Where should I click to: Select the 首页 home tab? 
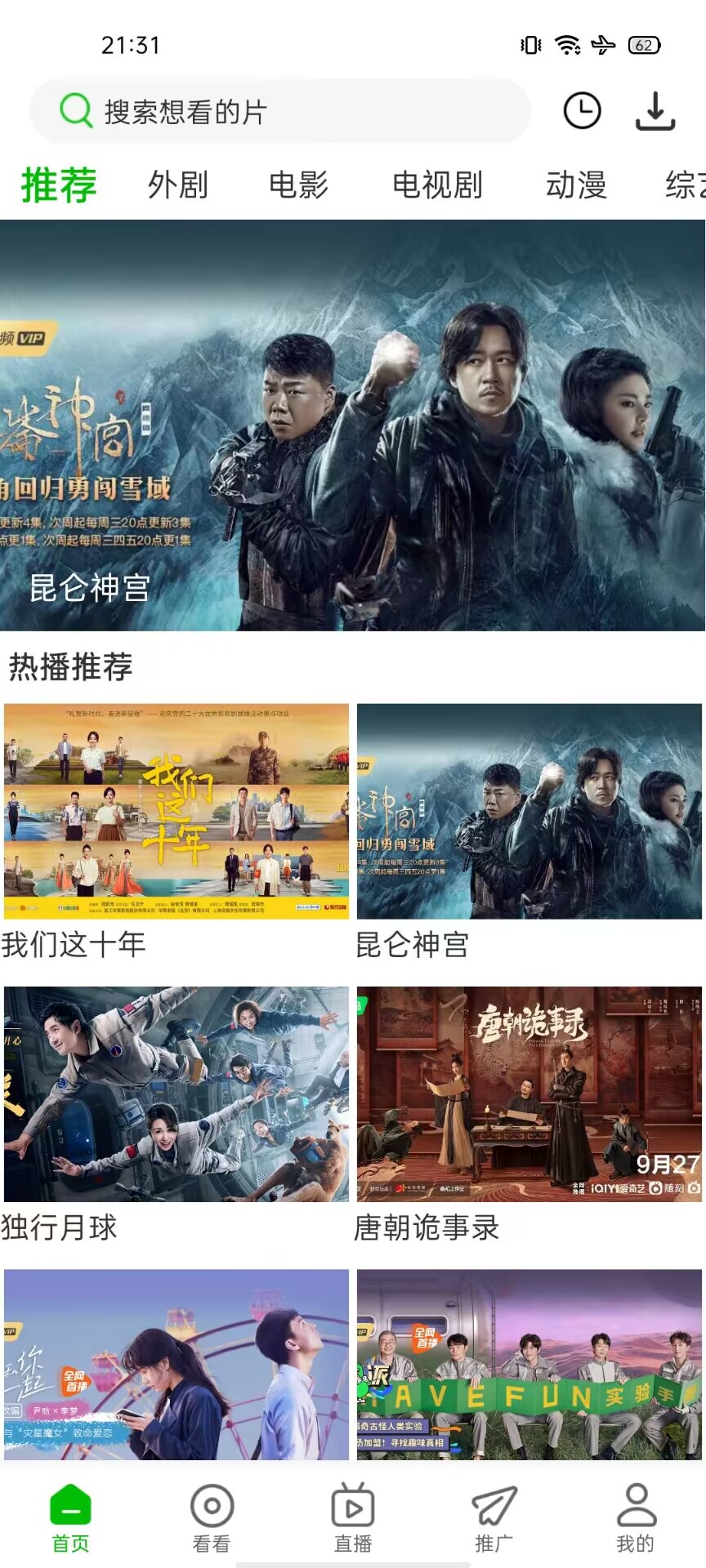click(70, 1518)
